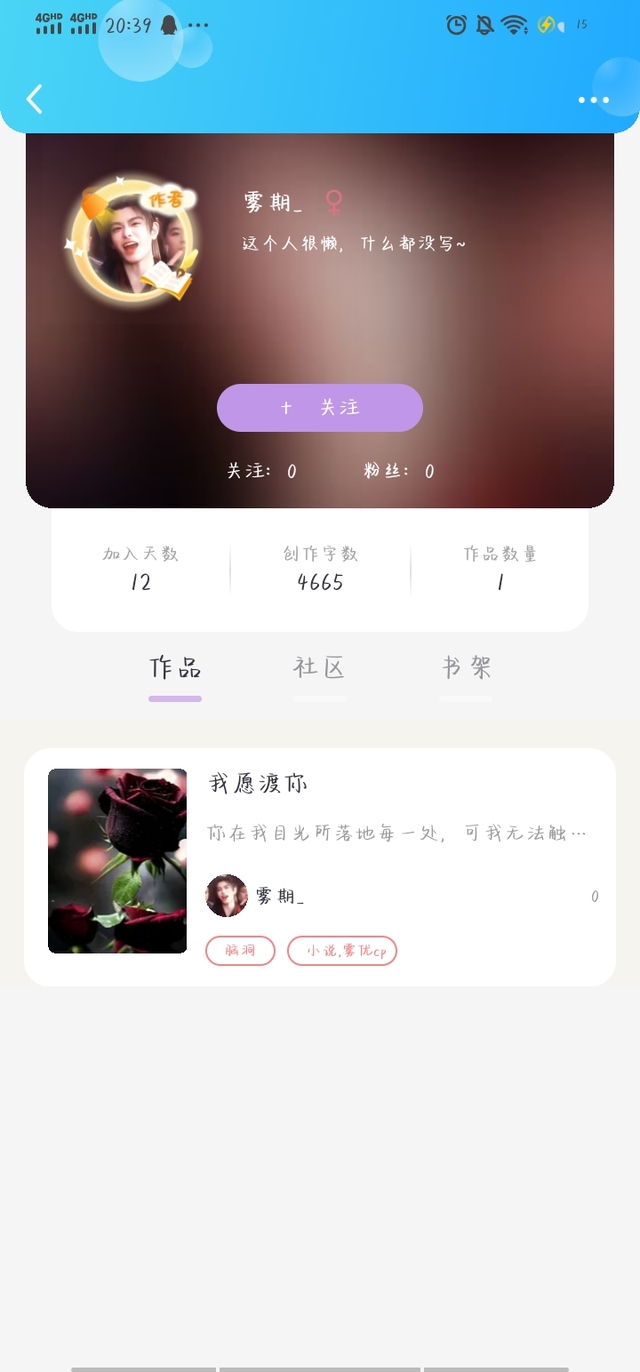Switch to the 书架 tab
Image resolution: width=640 pixels, height=1372 pixels.
pos(466,667)
